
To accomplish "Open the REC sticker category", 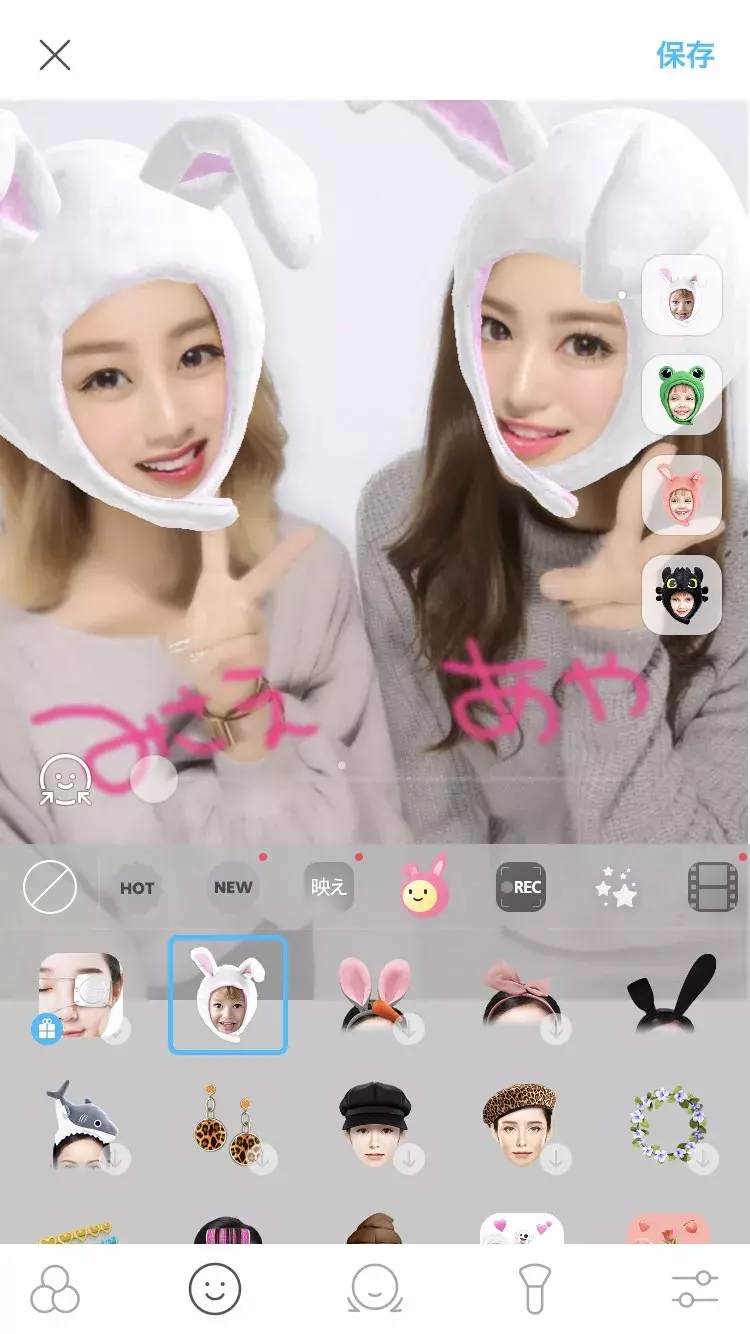I will 521,887.
